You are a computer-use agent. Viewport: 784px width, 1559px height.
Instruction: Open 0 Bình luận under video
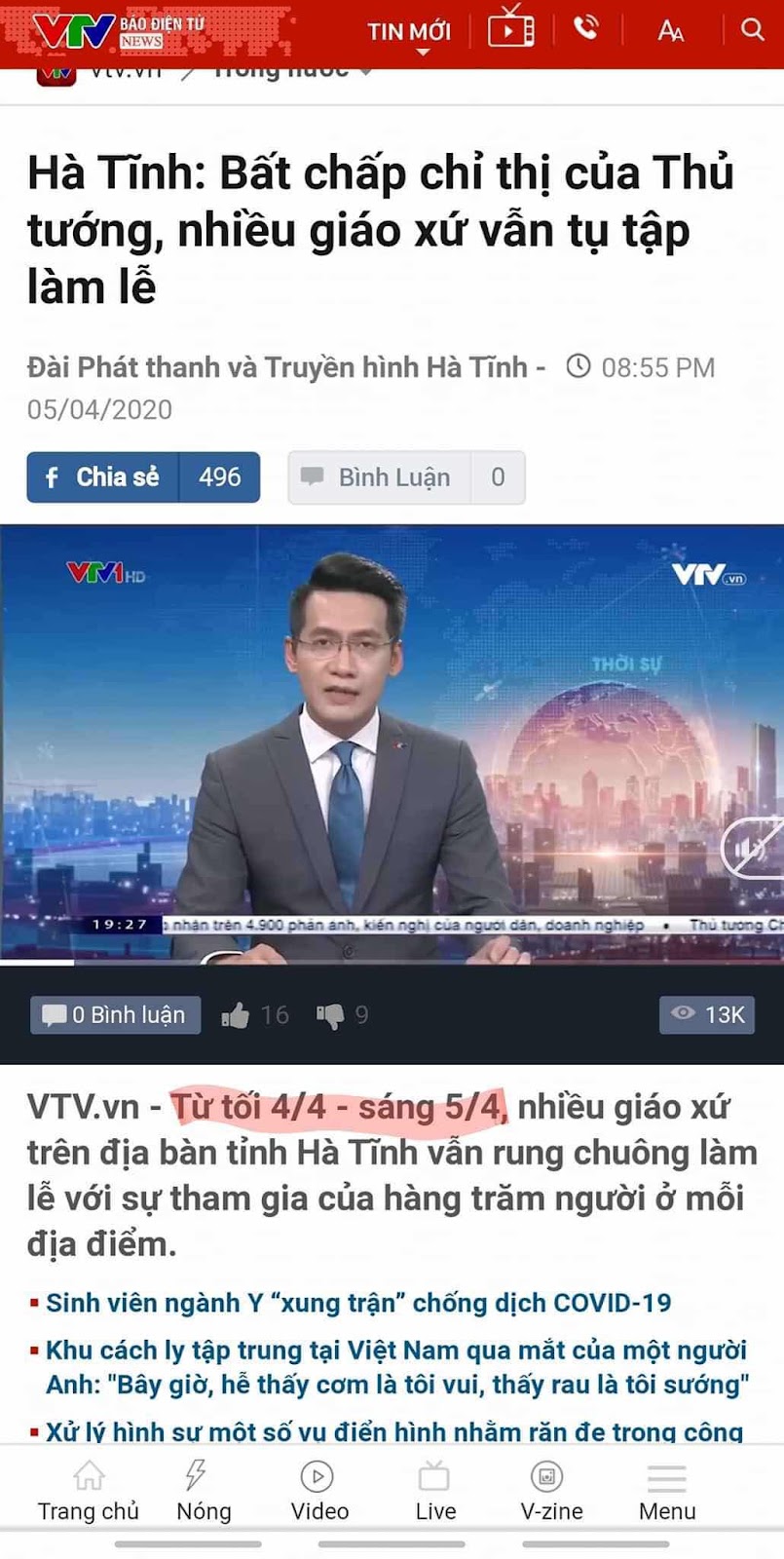[x=115, y=1015]
